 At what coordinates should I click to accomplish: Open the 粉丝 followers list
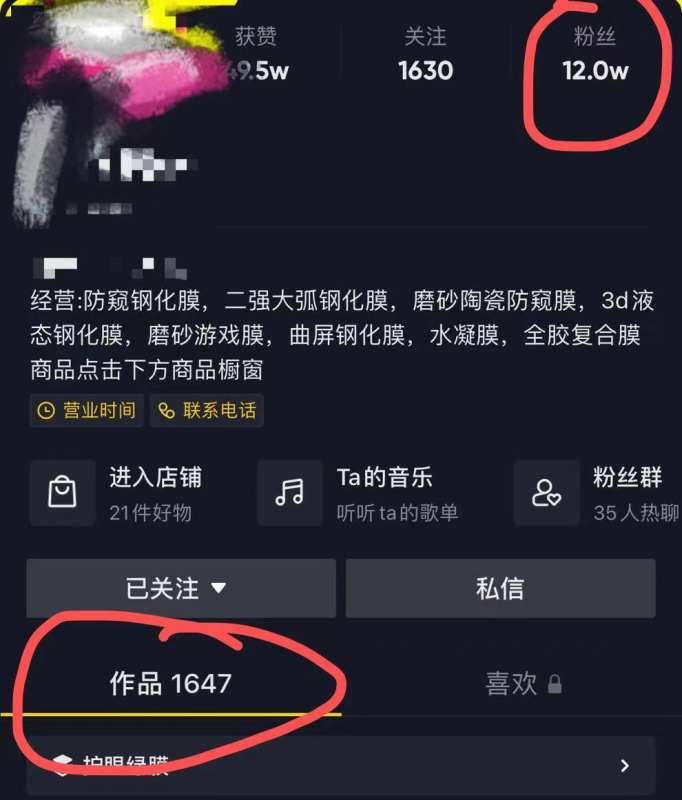pyautogui.click(x=595, y=56)
